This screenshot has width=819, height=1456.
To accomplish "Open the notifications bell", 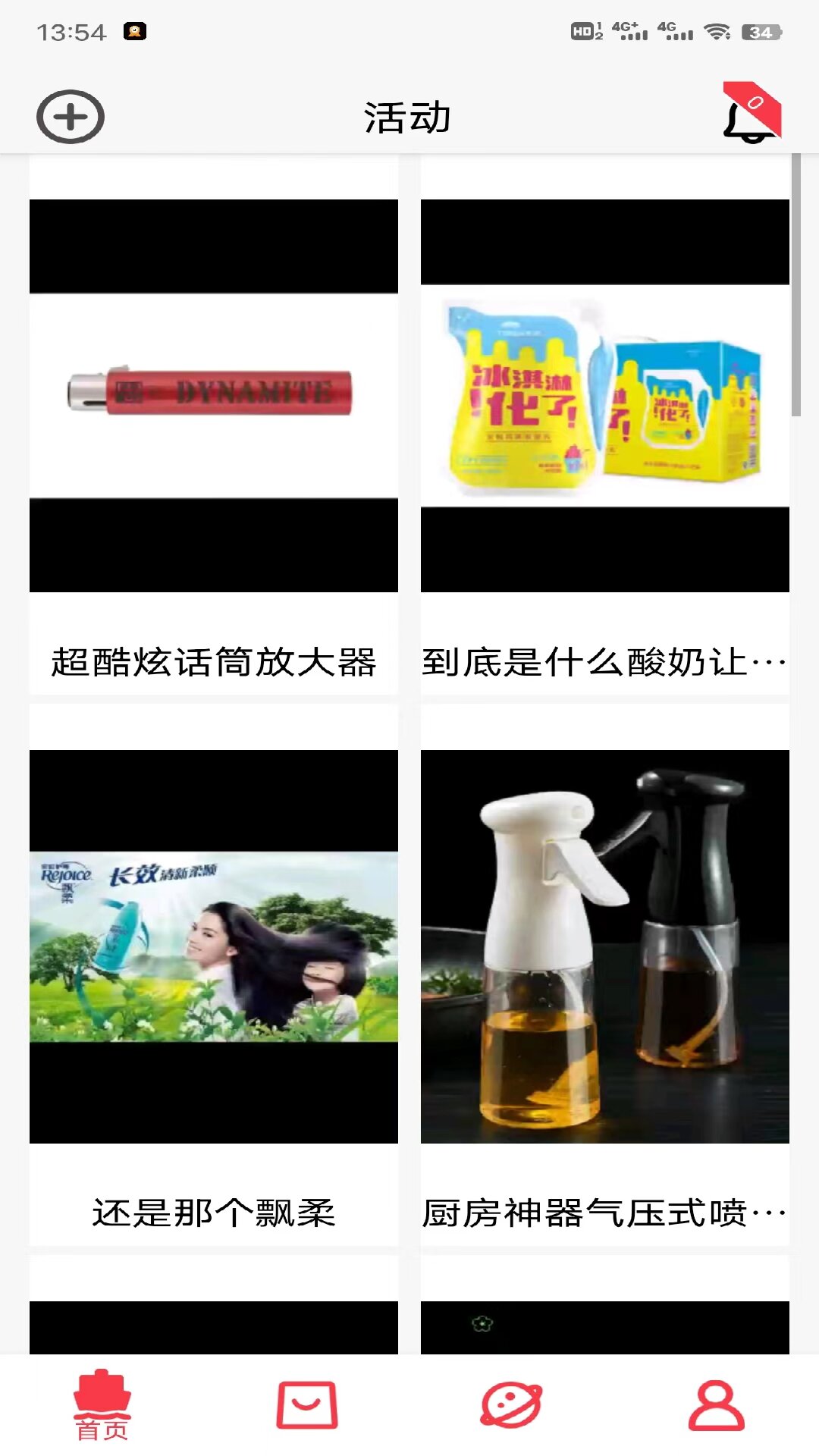I will point(750,115).
